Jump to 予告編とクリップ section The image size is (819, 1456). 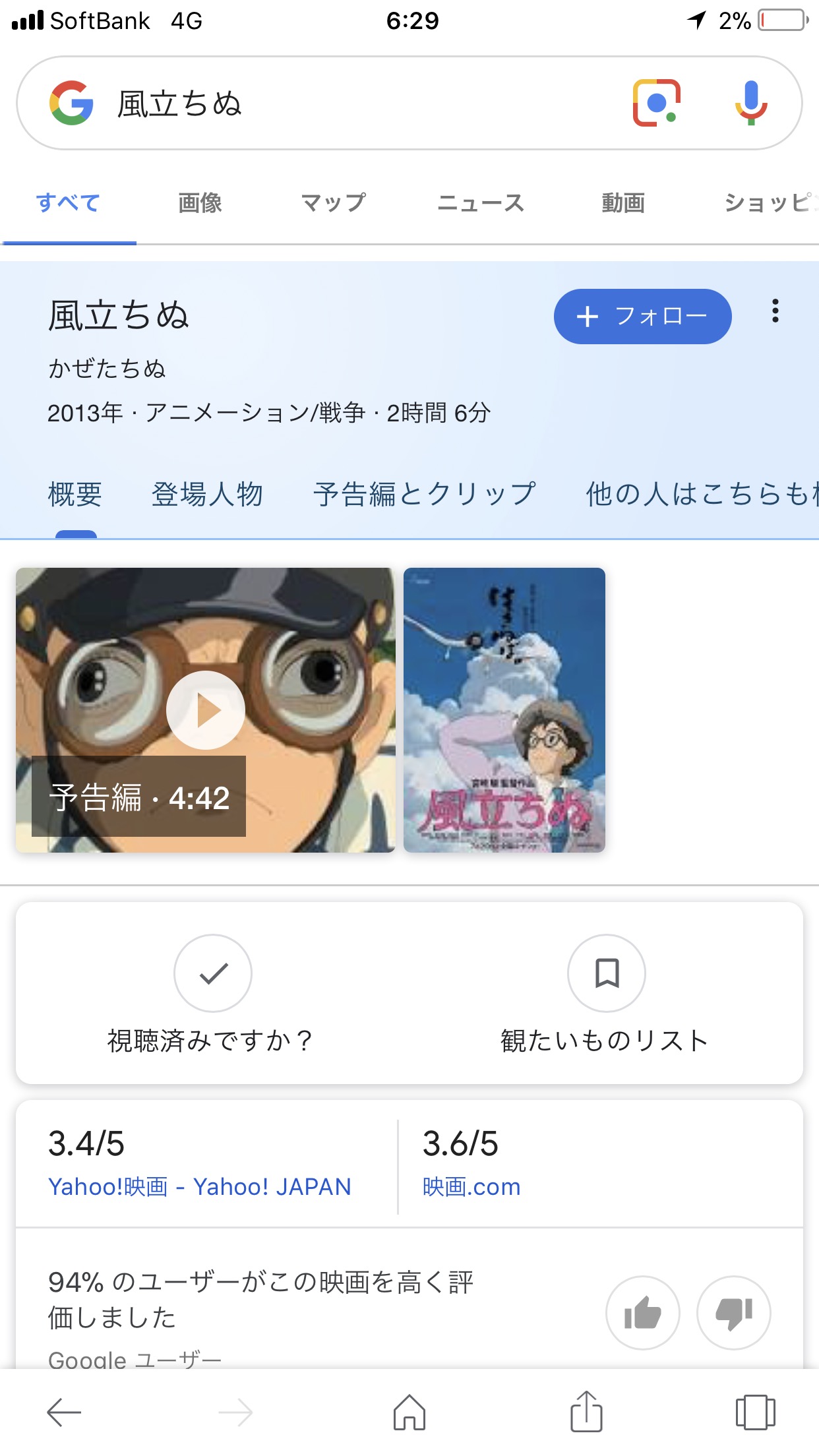click(425, 494)
